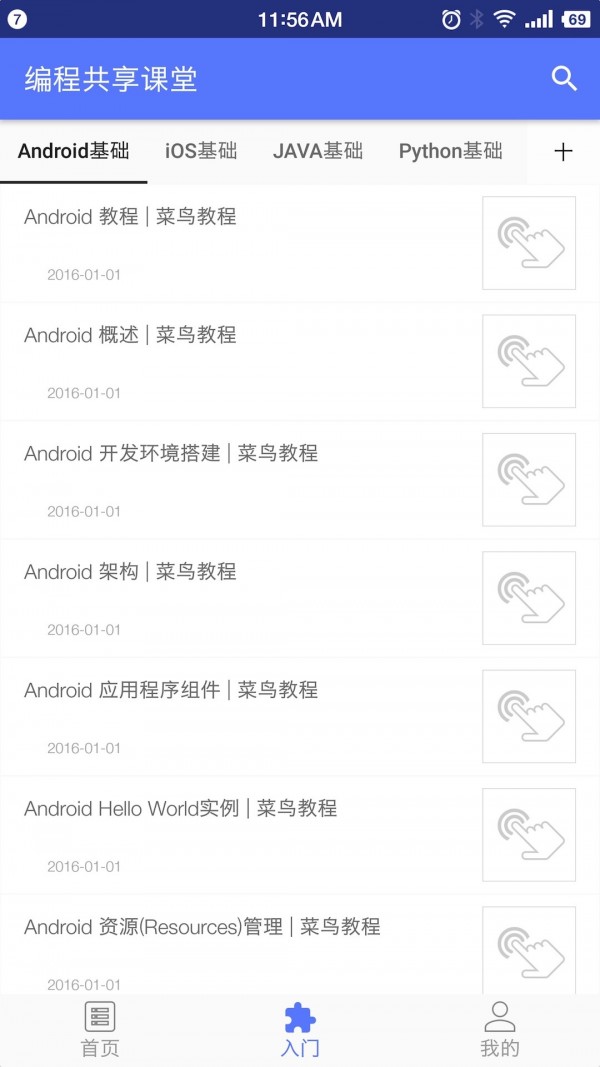600x1067 pixels.
Task: Select the 入门 bottom tab
Action: point(300,1030)
